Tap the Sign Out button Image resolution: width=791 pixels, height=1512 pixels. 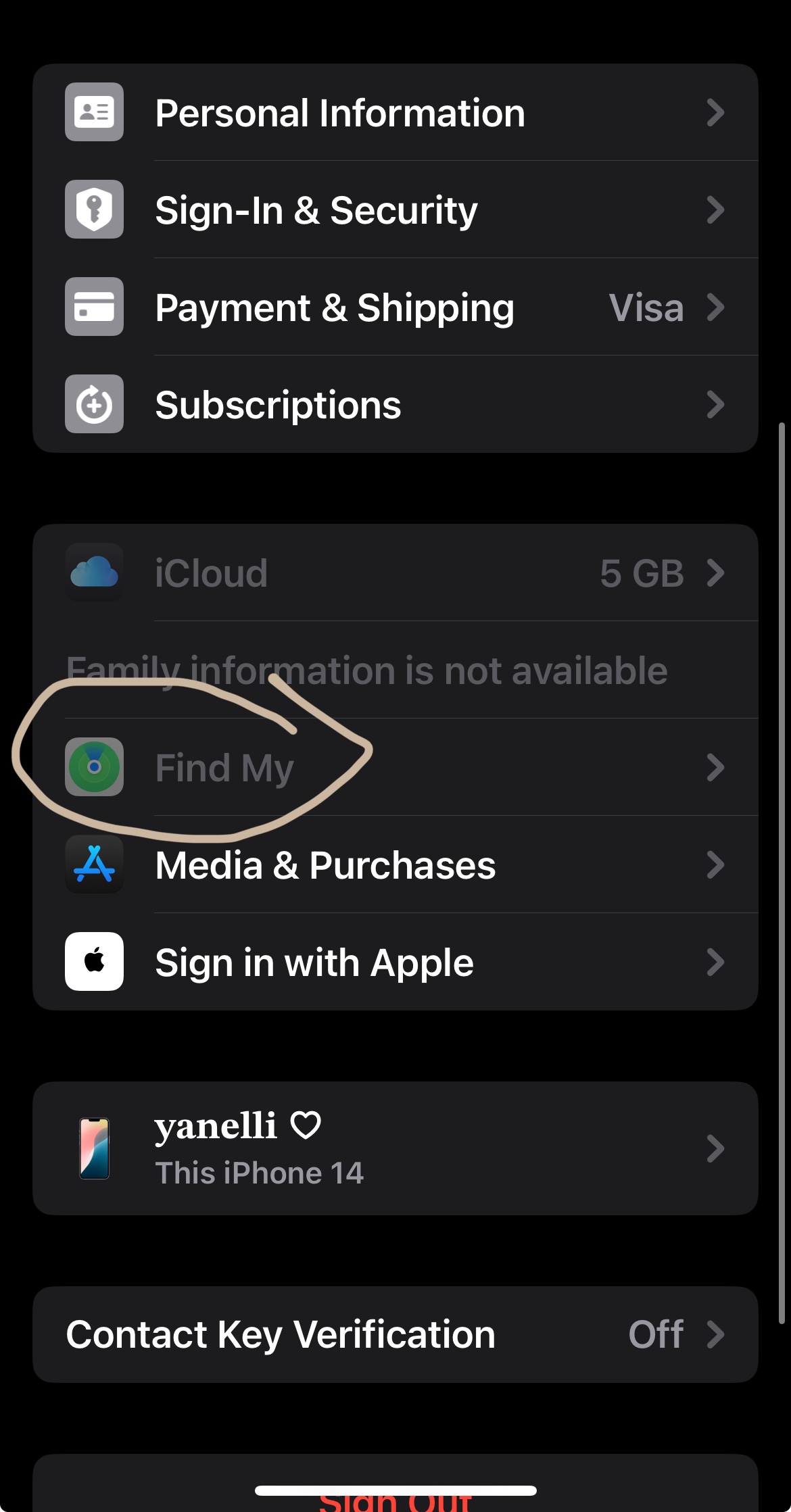coord(395,1499)
